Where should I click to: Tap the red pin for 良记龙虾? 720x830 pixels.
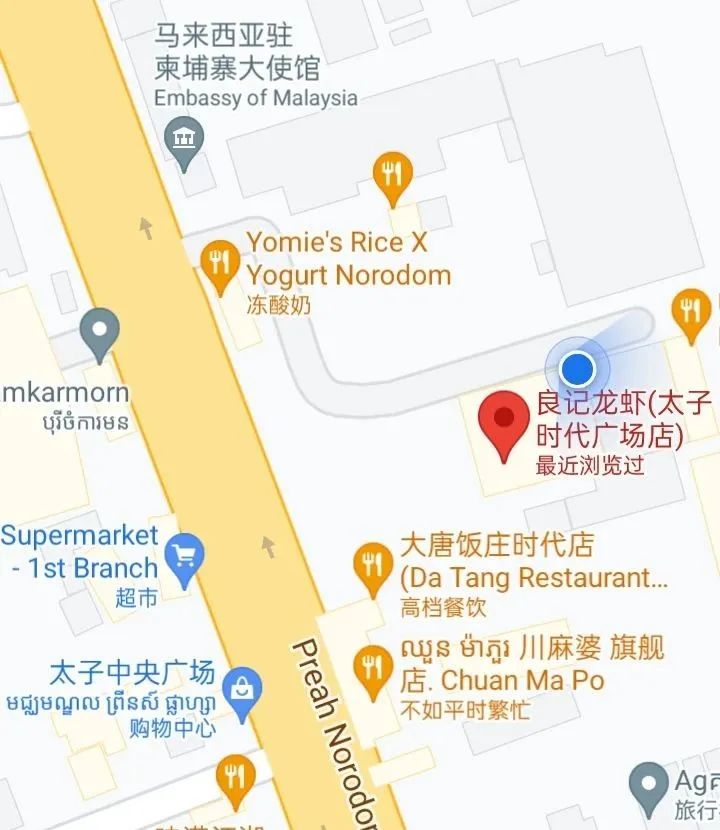coord(504,420)
